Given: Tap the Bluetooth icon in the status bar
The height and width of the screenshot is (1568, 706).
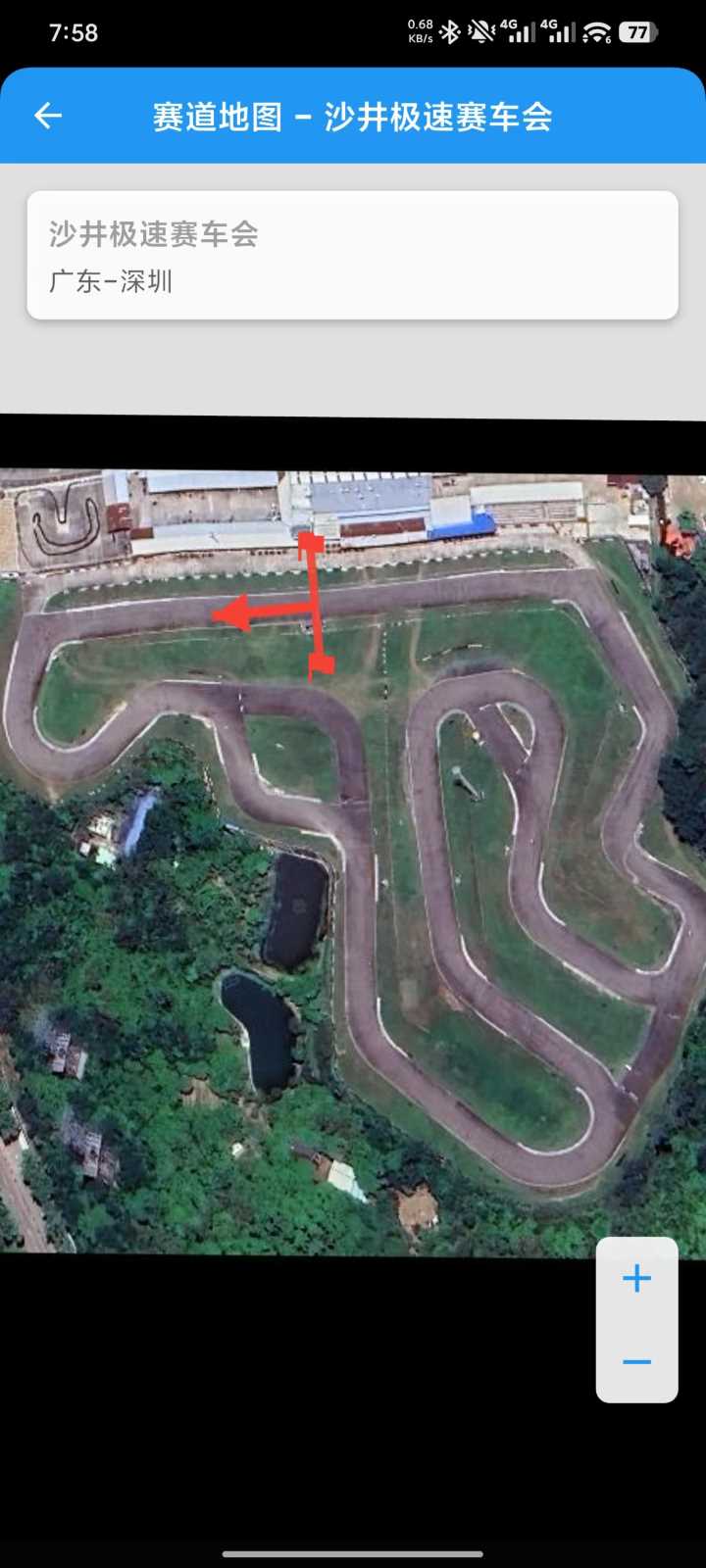Looking at the screenshot, I should (x=448, y=30).
